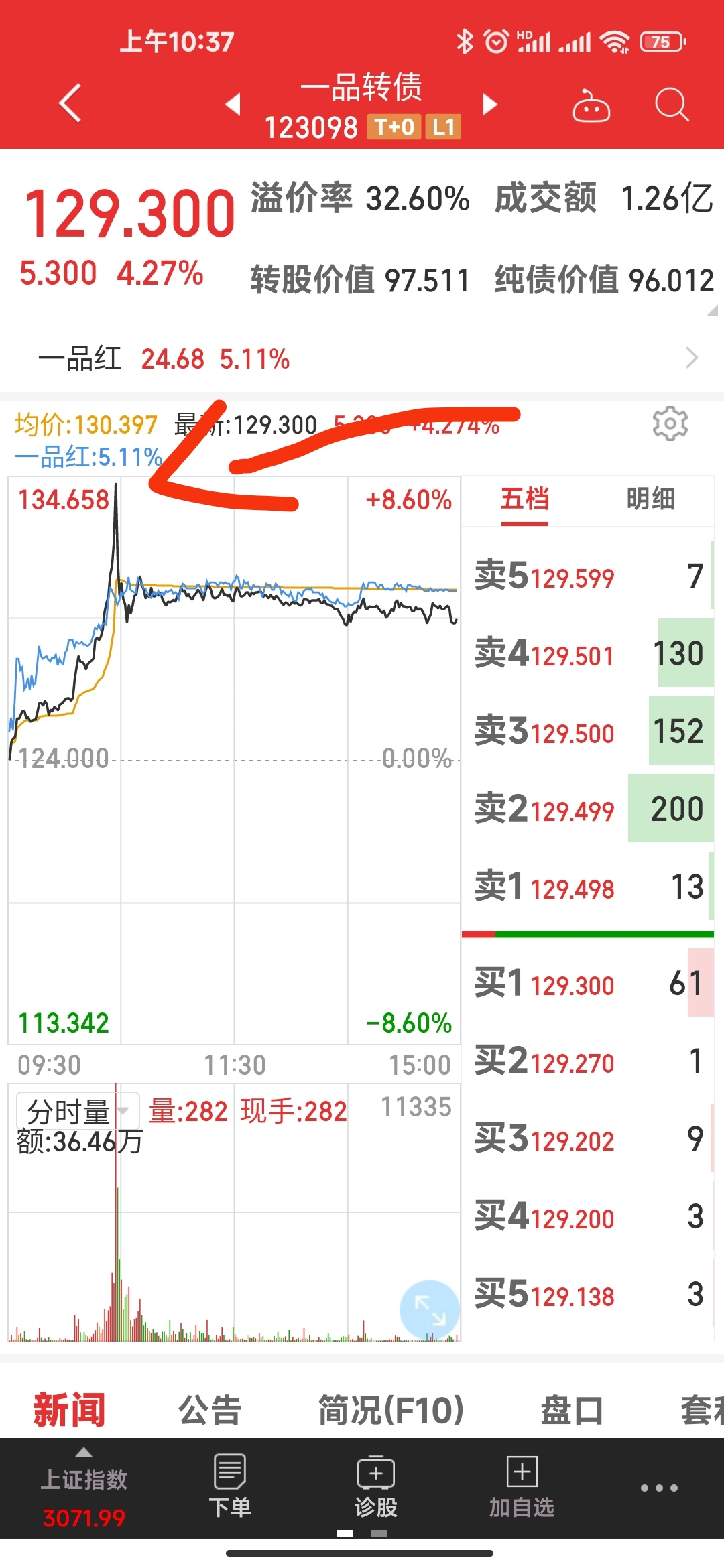Open the three-dot more menu

click(x=658, y=1488)
